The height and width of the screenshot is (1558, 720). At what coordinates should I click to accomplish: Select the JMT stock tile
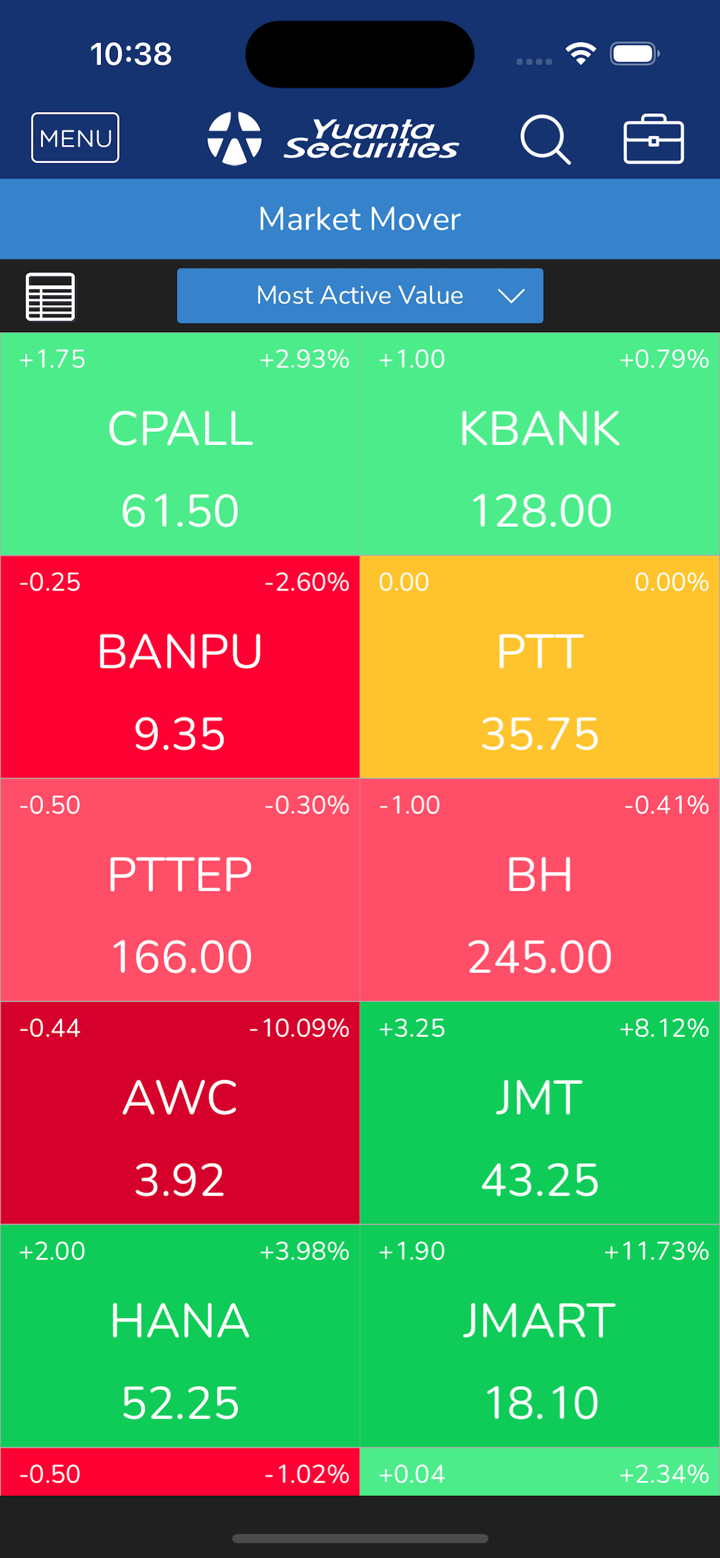coord(540,1114)
